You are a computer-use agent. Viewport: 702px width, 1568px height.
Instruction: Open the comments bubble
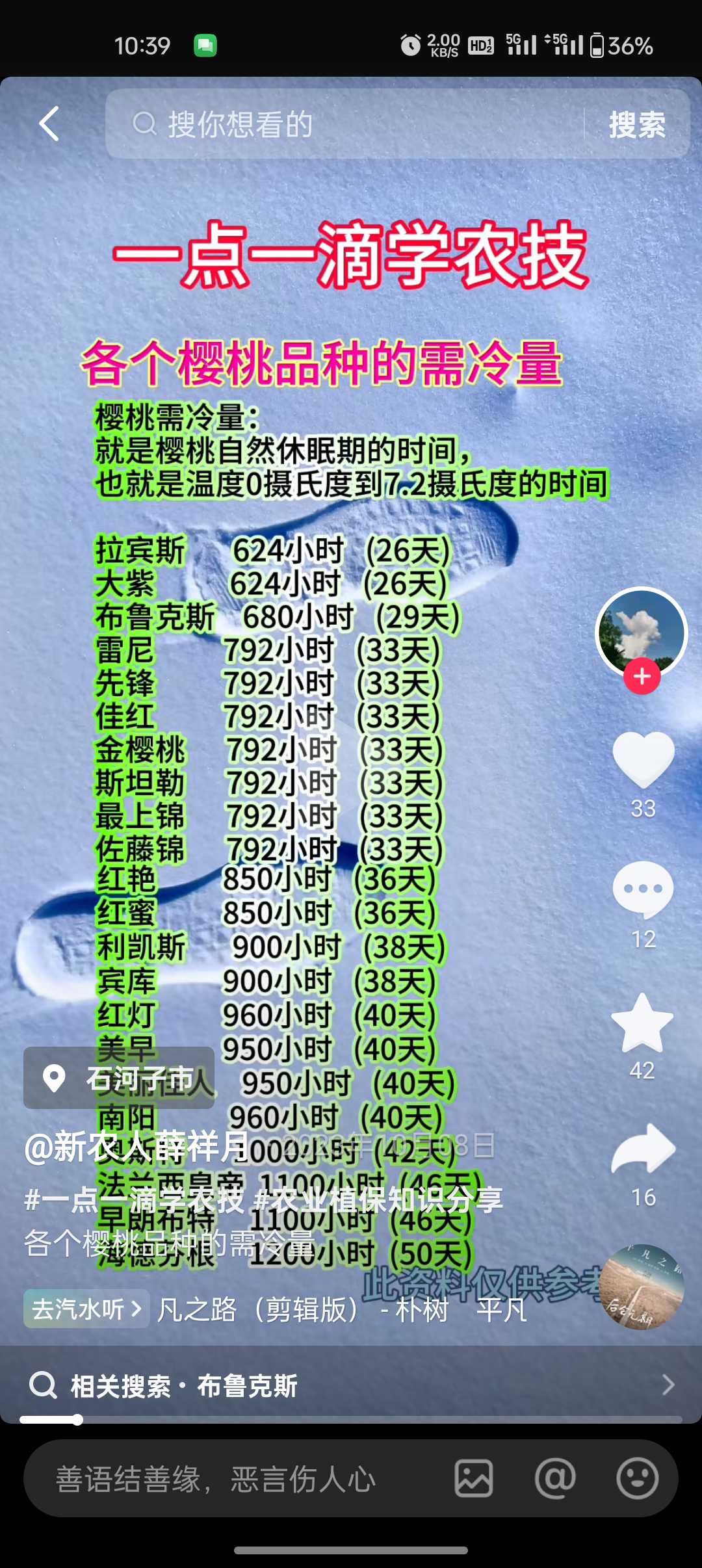pyautogui.click(x=643, y=889)
